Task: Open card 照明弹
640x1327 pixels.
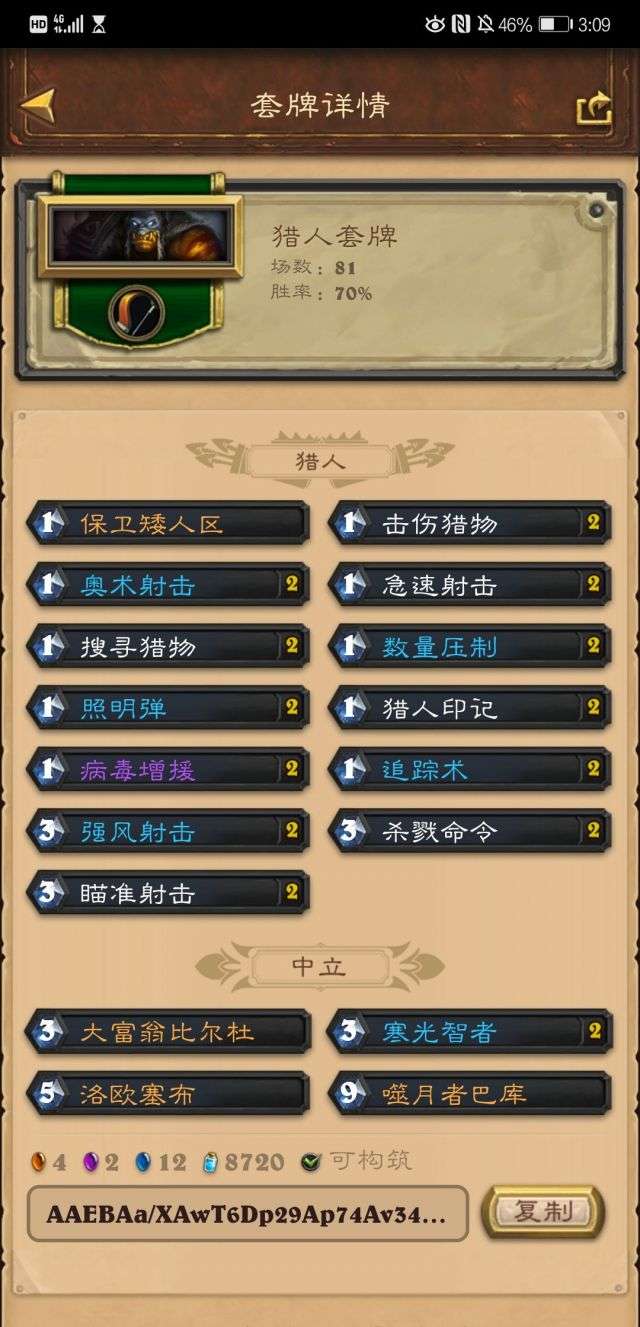Action: (x=168, y=708)
